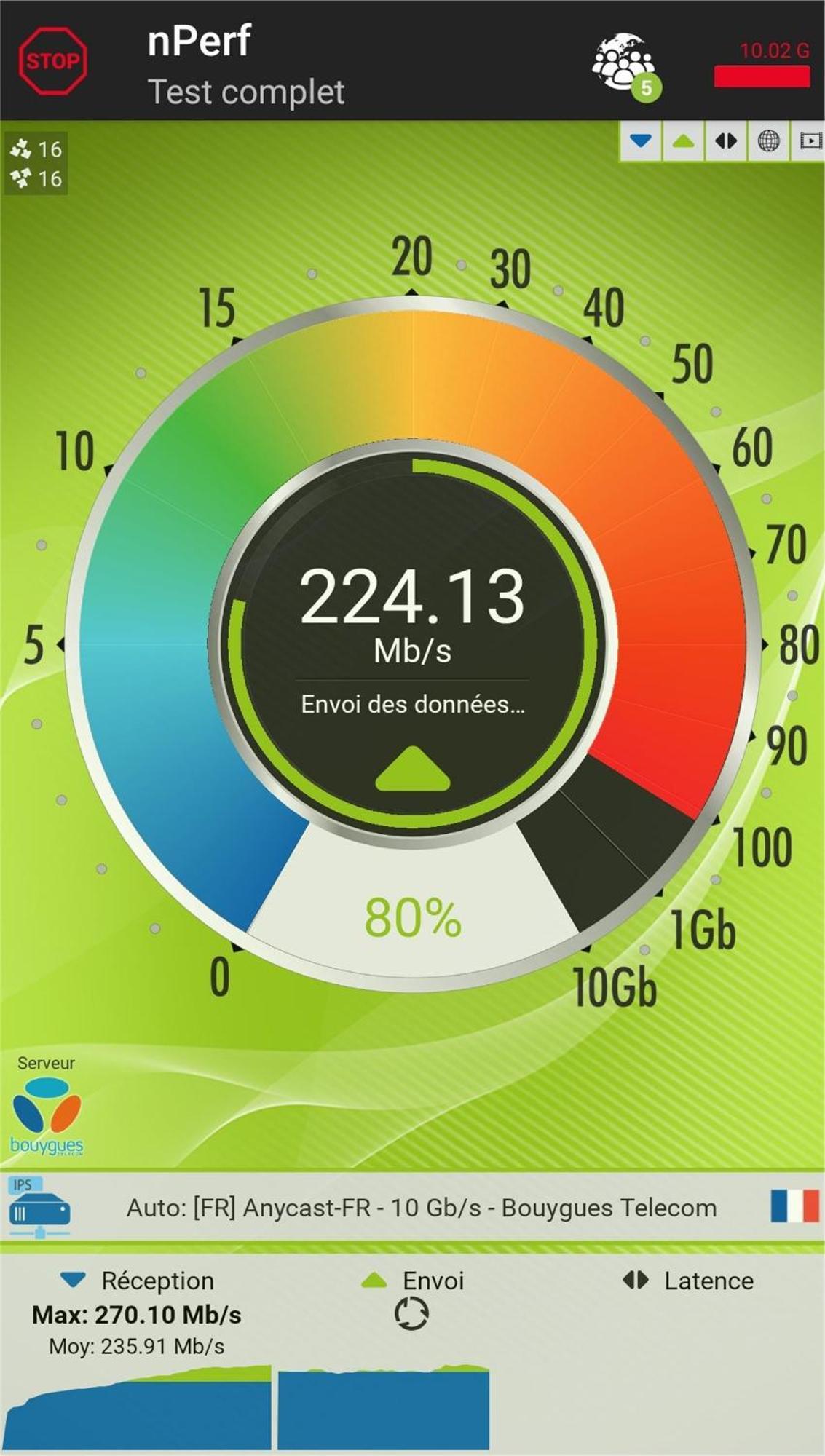Select the video streaming test icon

click(x=810, y=141)
